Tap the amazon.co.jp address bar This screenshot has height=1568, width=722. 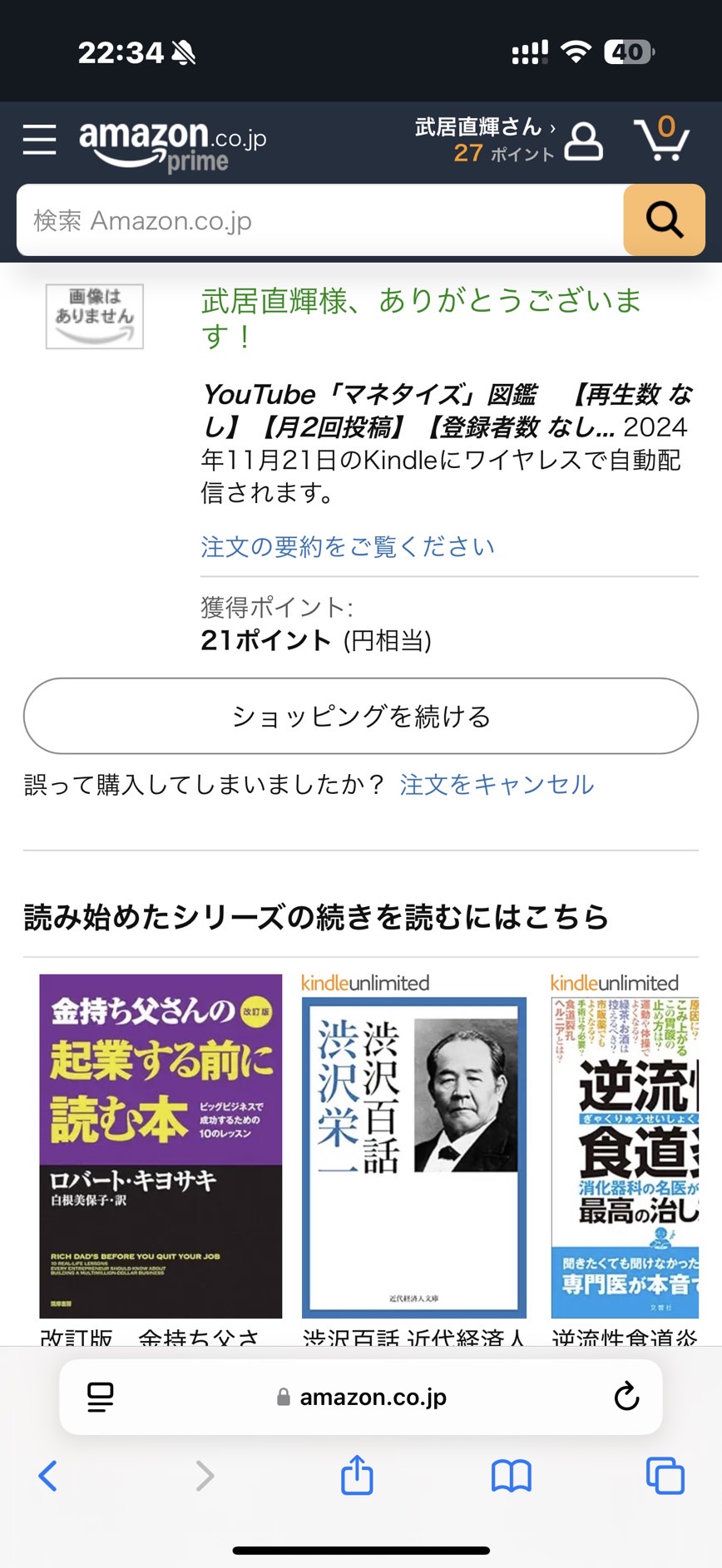point(361,1397)
